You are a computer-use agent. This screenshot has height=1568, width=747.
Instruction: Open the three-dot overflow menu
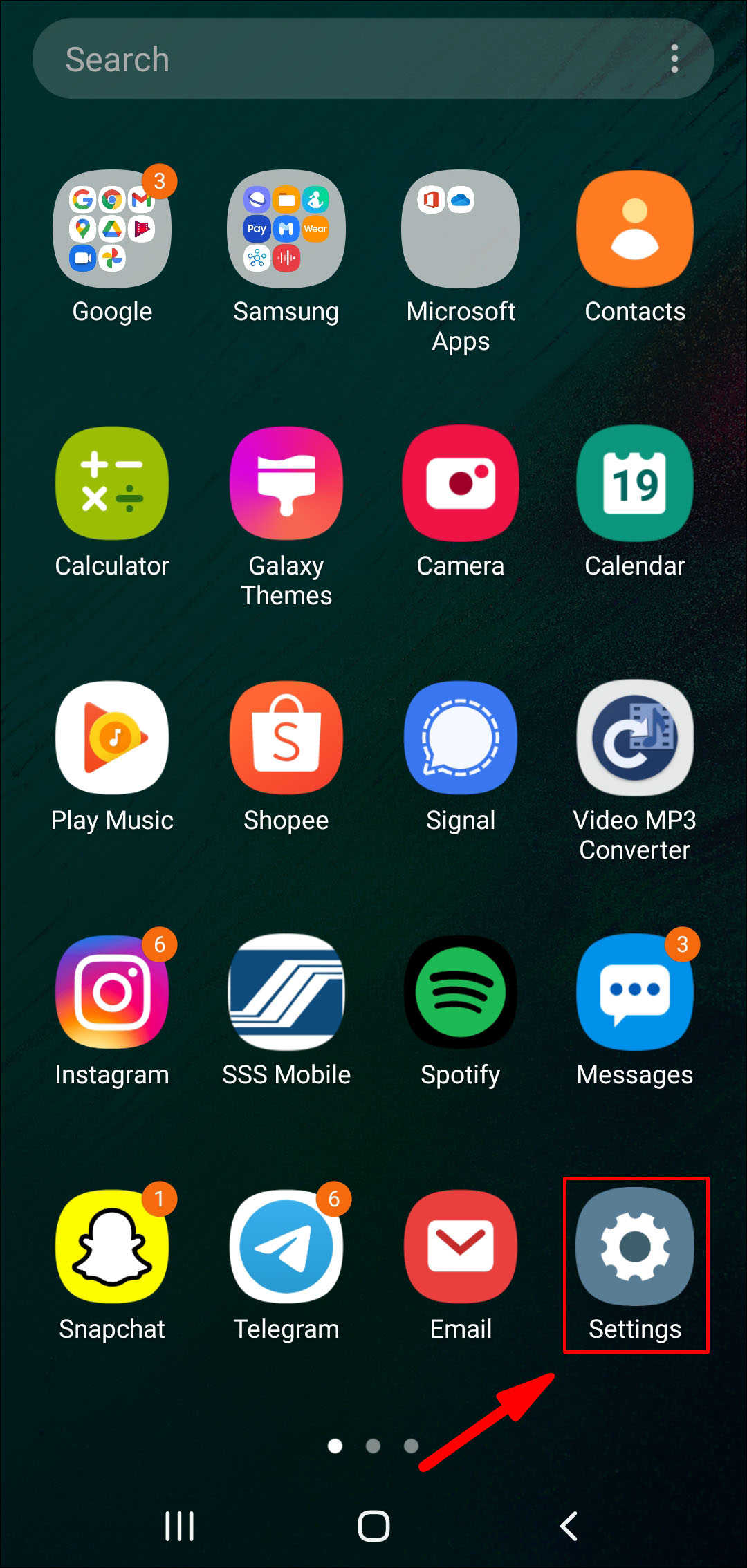click(x=674, y=59)
